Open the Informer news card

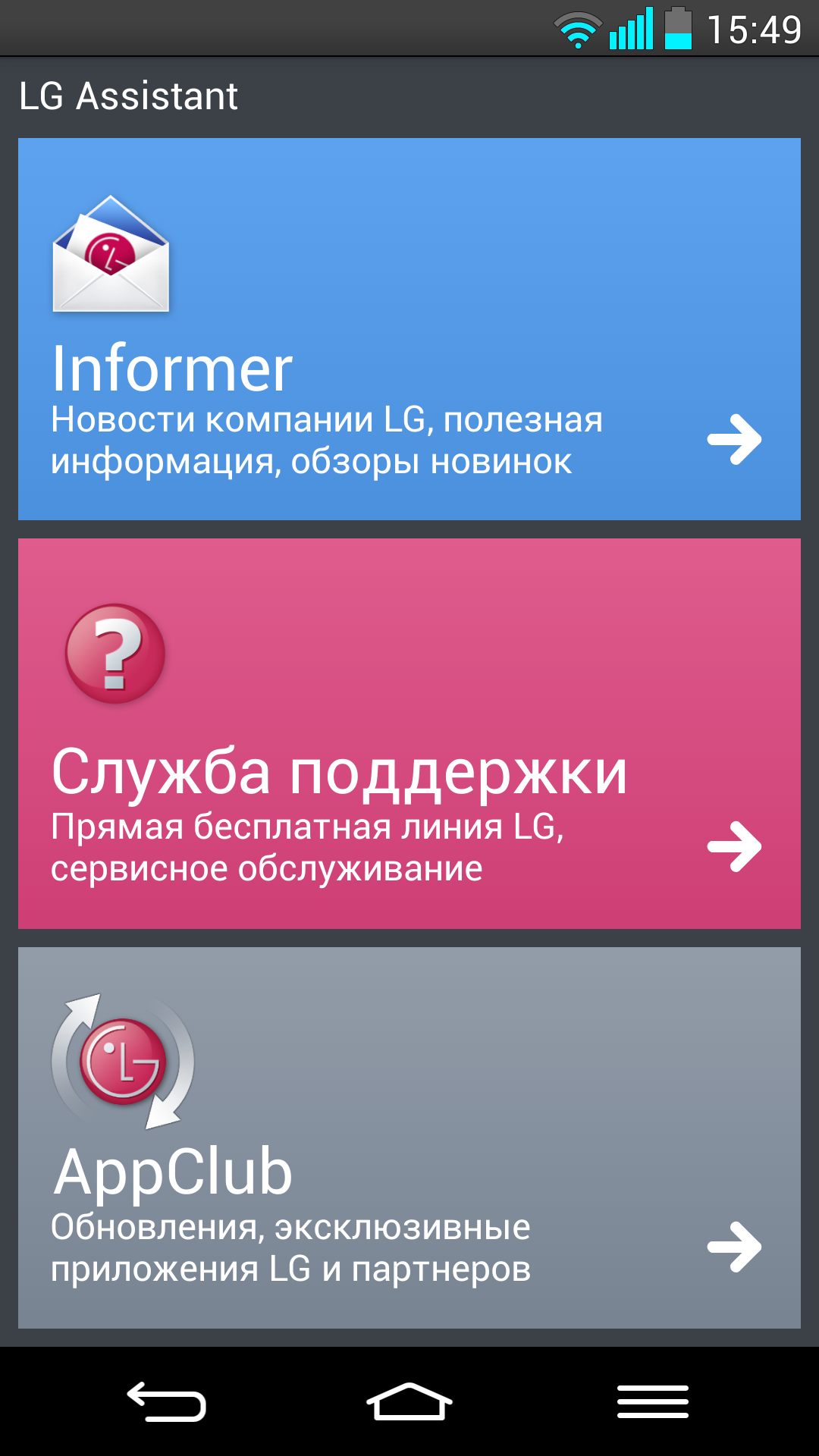tap(409, 329)
